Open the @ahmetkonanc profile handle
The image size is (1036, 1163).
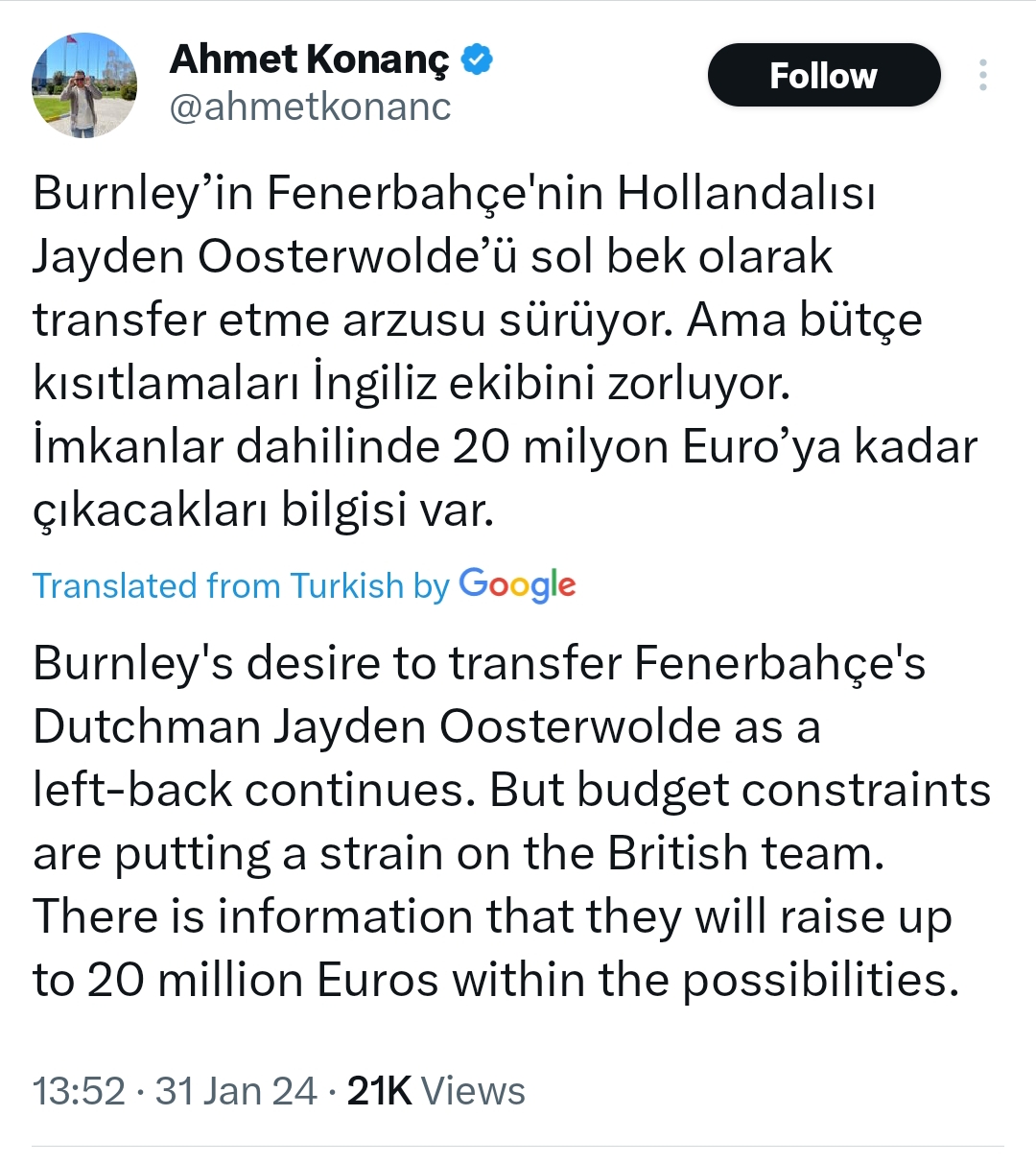[310, 107]
